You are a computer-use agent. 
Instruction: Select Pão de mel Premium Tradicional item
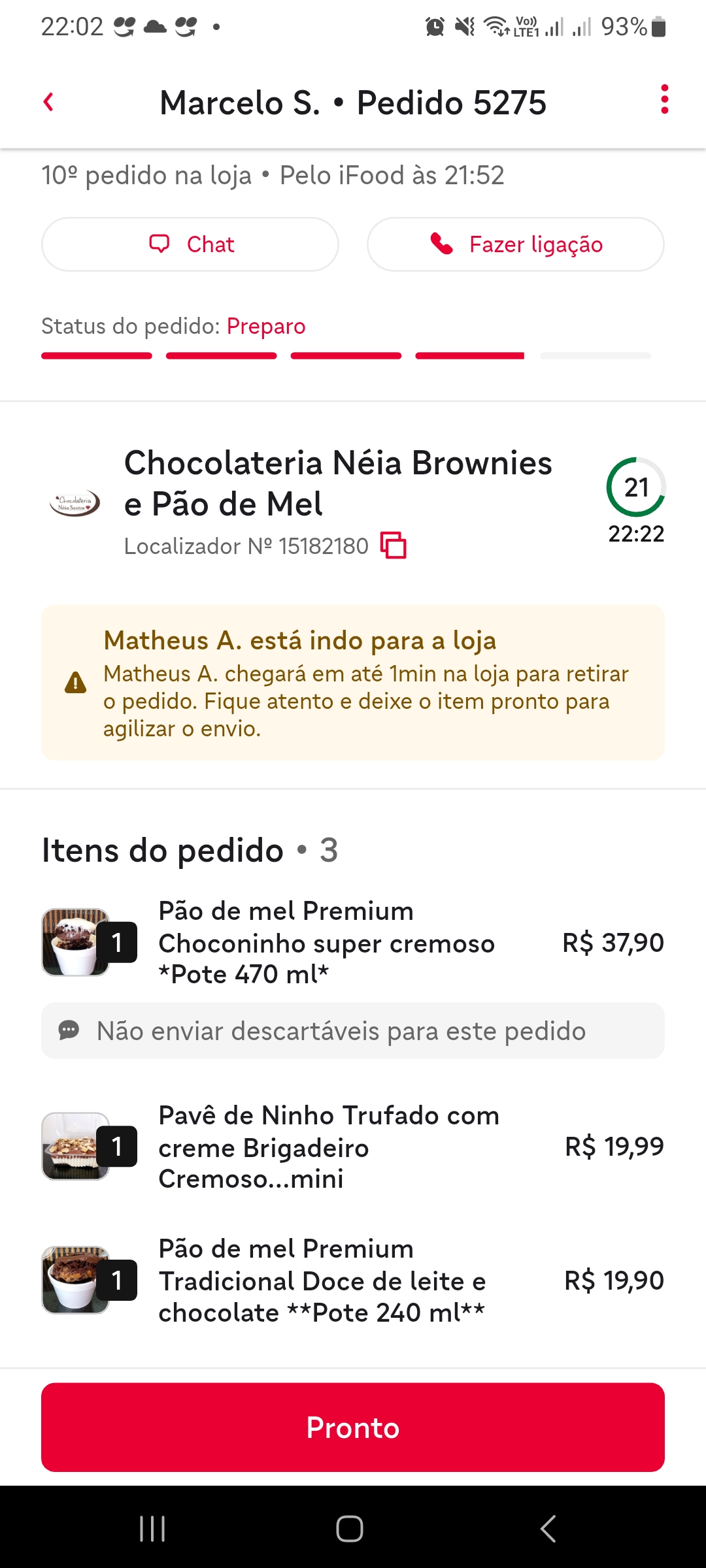click(x=322, y=1281)
